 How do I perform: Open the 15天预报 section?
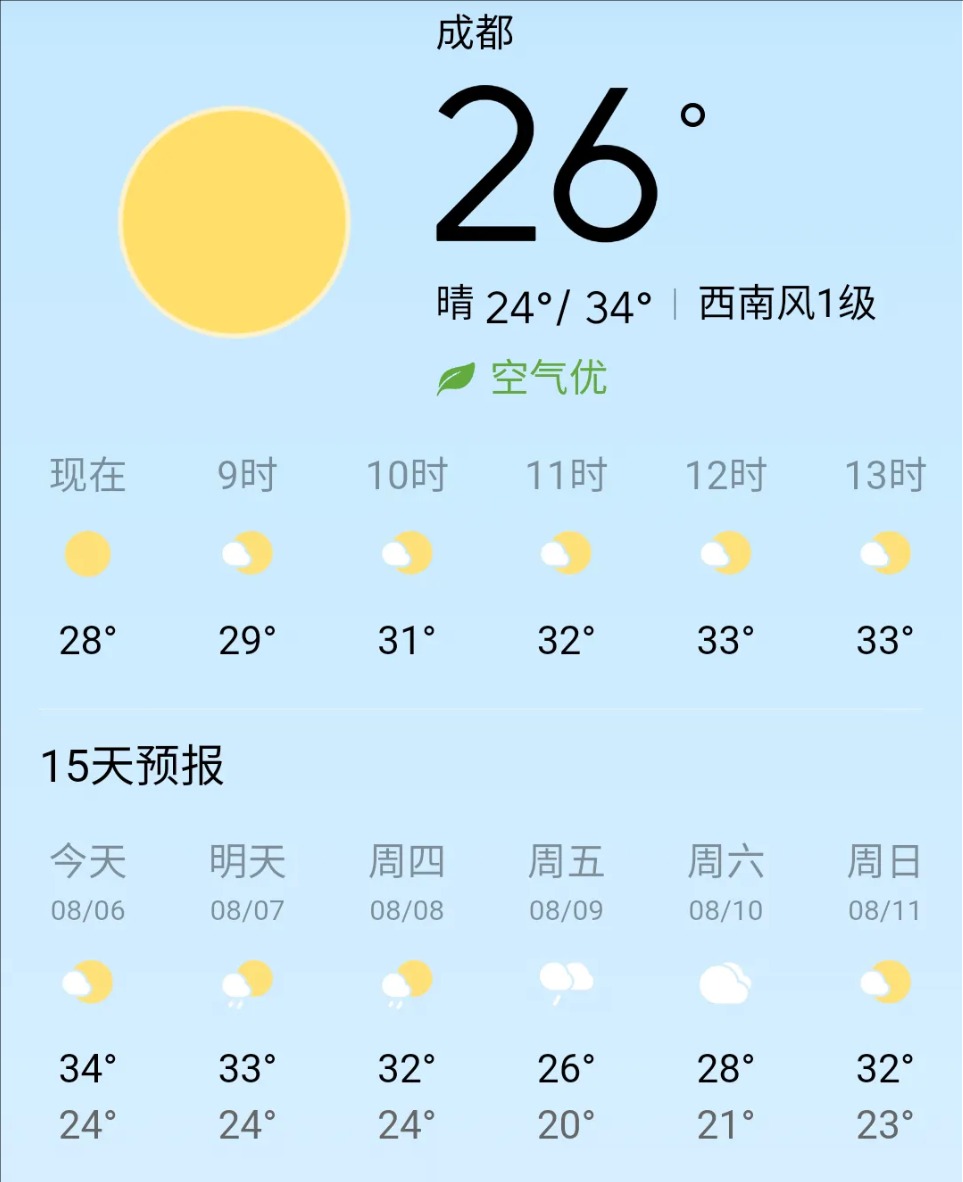coord(132,767)
